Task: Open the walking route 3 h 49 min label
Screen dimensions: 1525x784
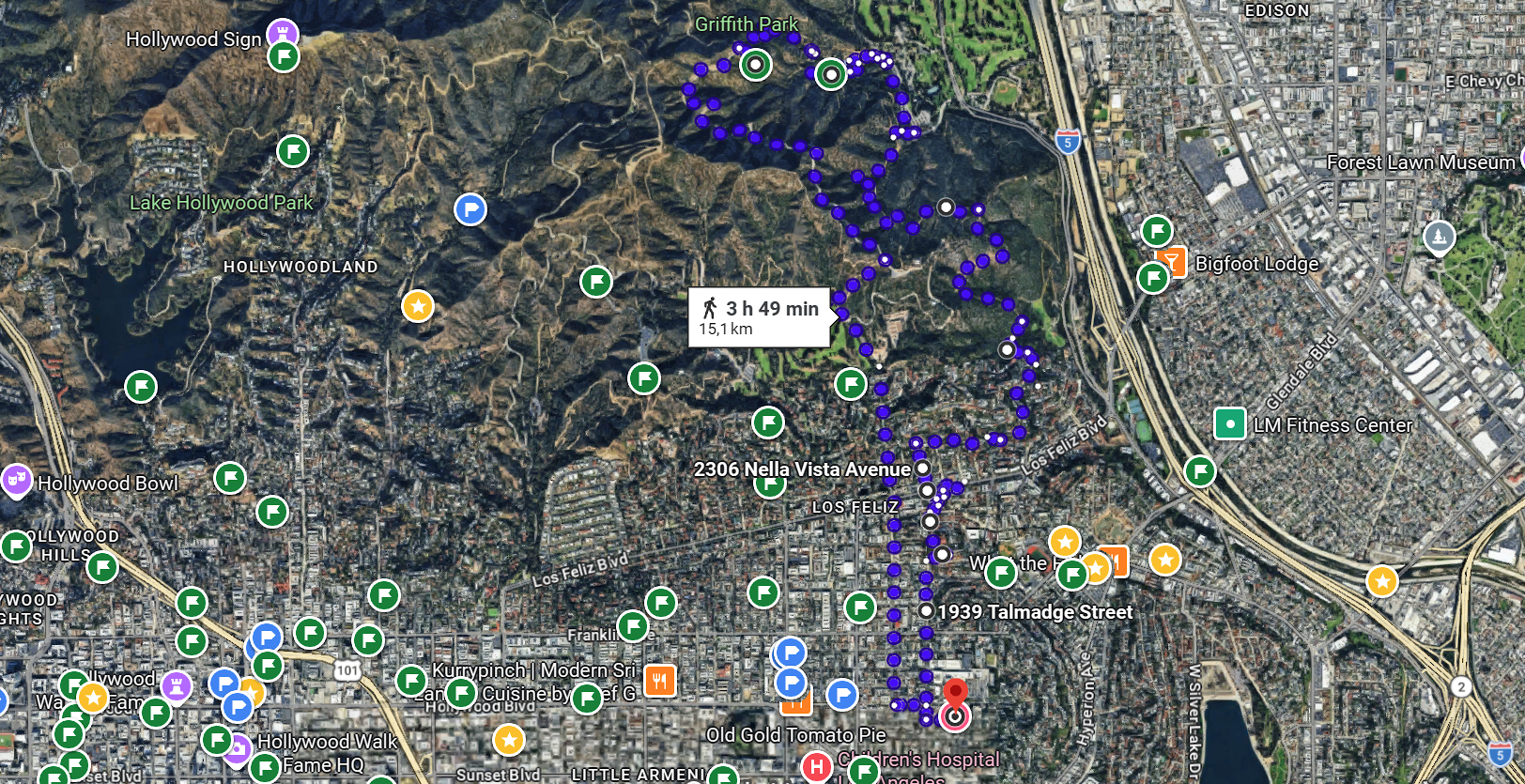Action: (760, 316)
